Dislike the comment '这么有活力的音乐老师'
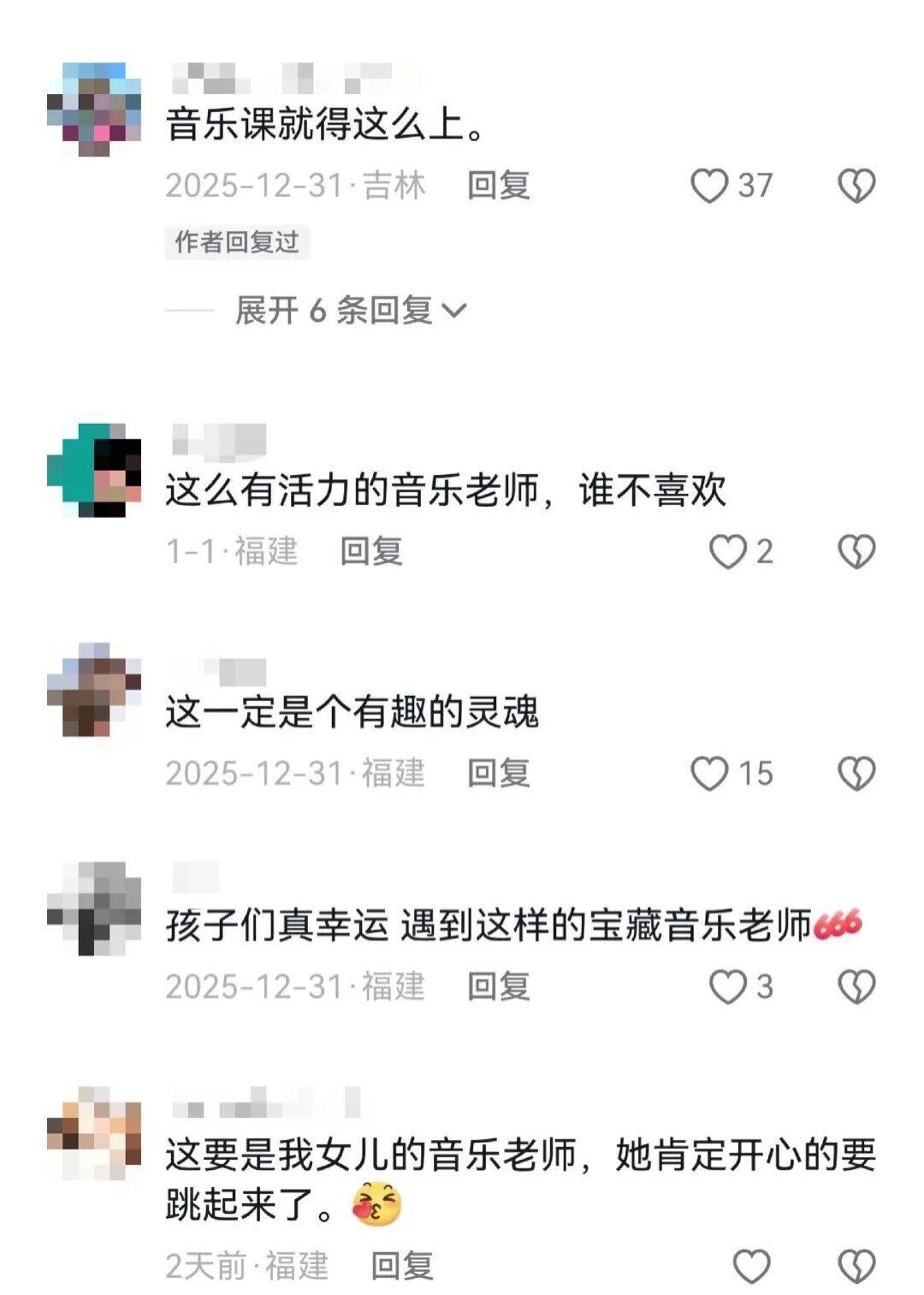Screen dimensions: 924x1295 pos(856,552)
